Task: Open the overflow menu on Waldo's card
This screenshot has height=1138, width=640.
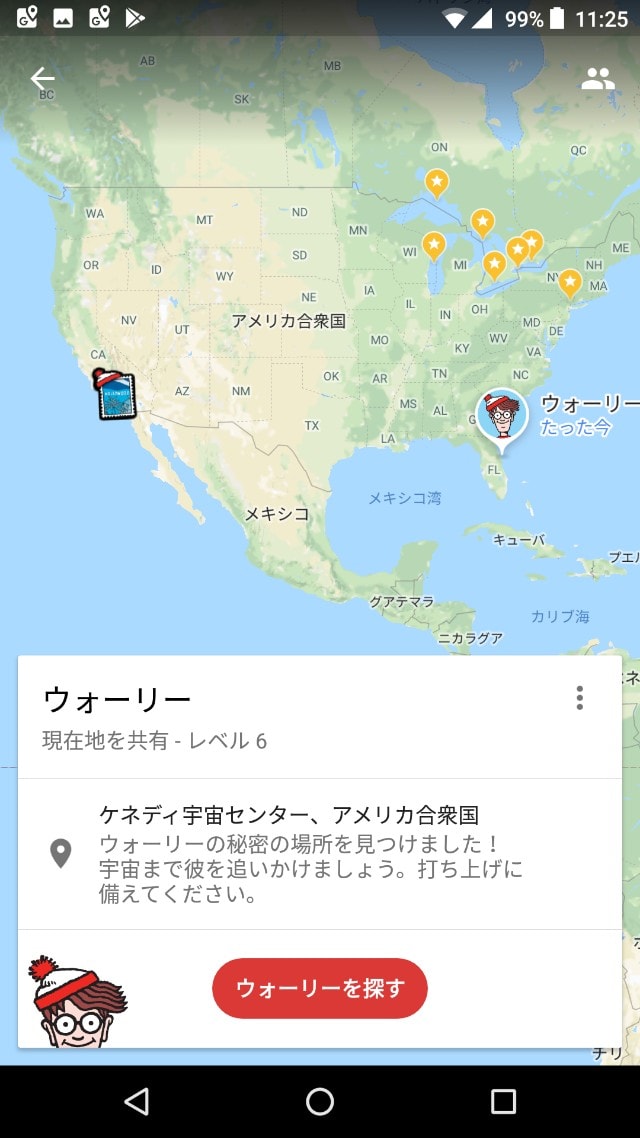Action: [x=579, y=698]
